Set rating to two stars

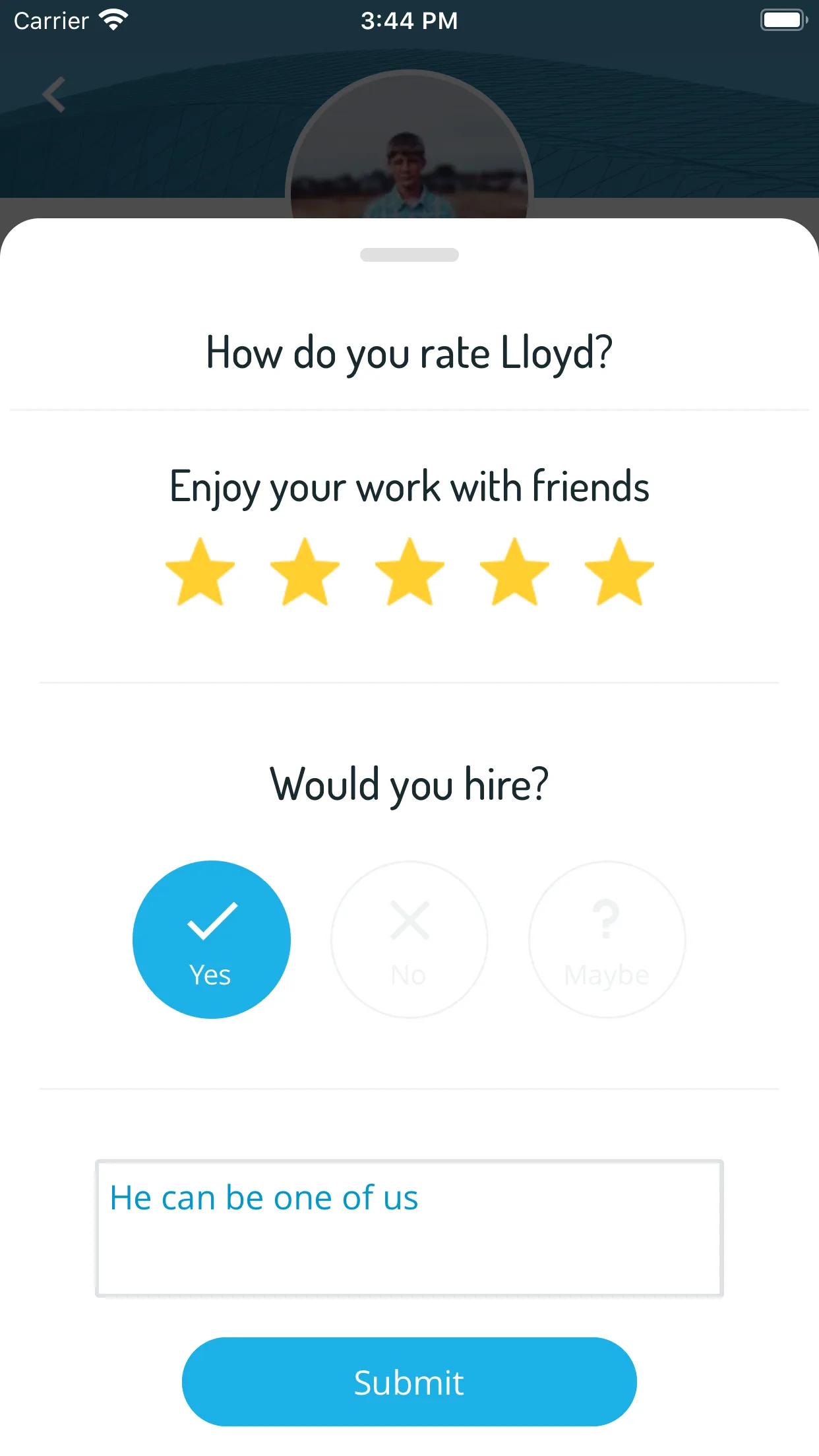[305, 572]
